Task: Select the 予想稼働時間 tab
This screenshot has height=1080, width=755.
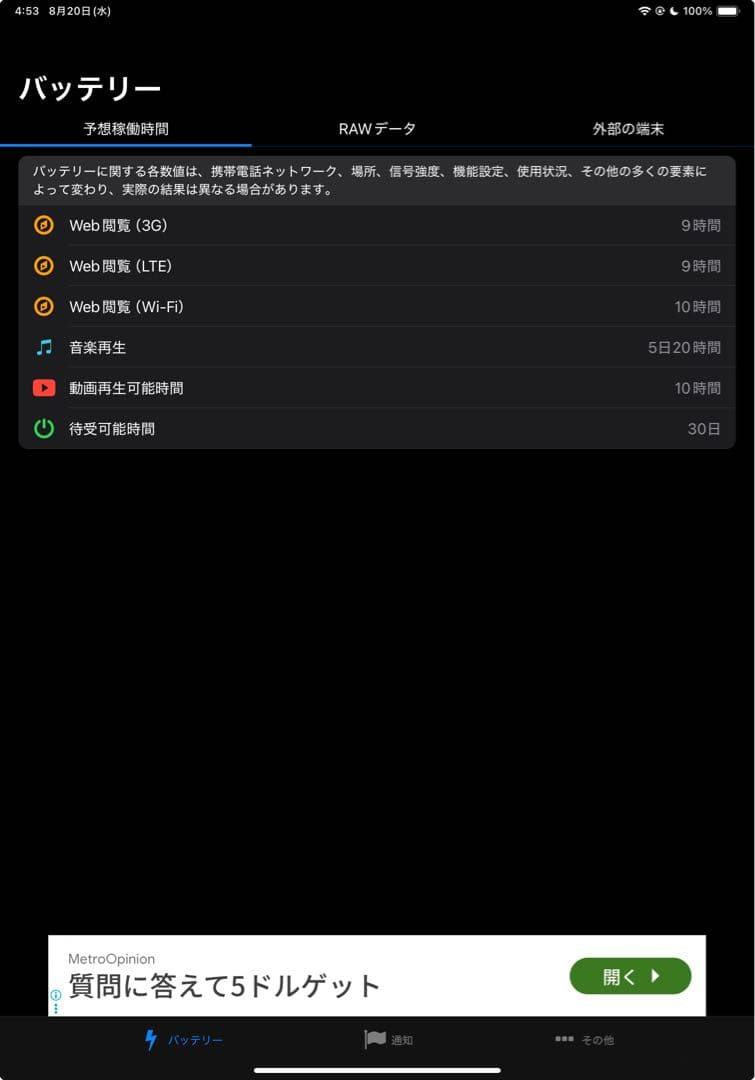Action: click(126, 129)
